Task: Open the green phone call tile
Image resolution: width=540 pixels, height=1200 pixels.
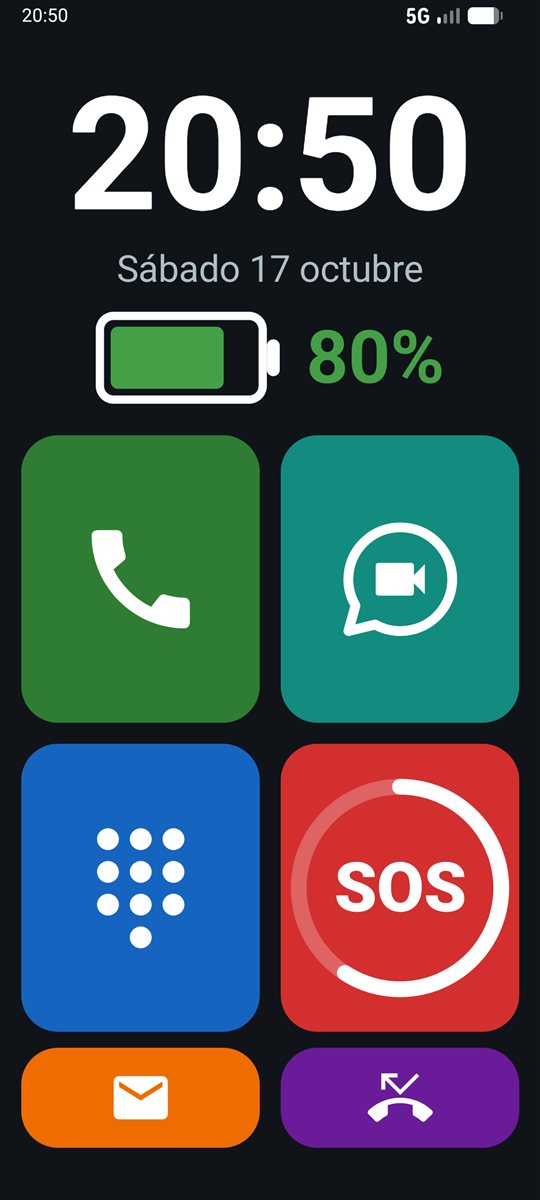Action: click(140, 579)
